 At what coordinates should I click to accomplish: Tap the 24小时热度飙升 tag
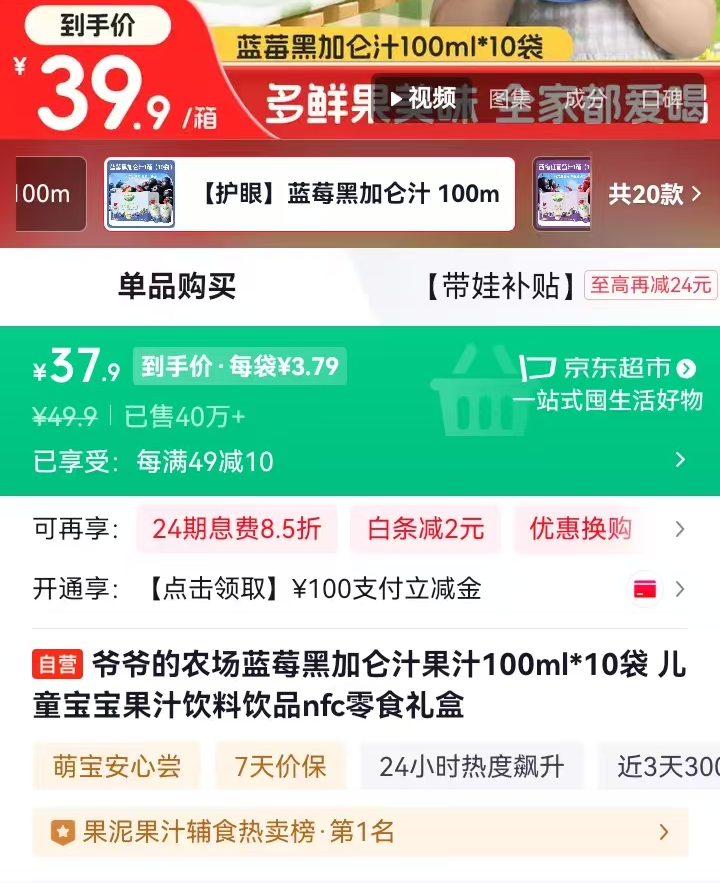(x=471, y=767)
